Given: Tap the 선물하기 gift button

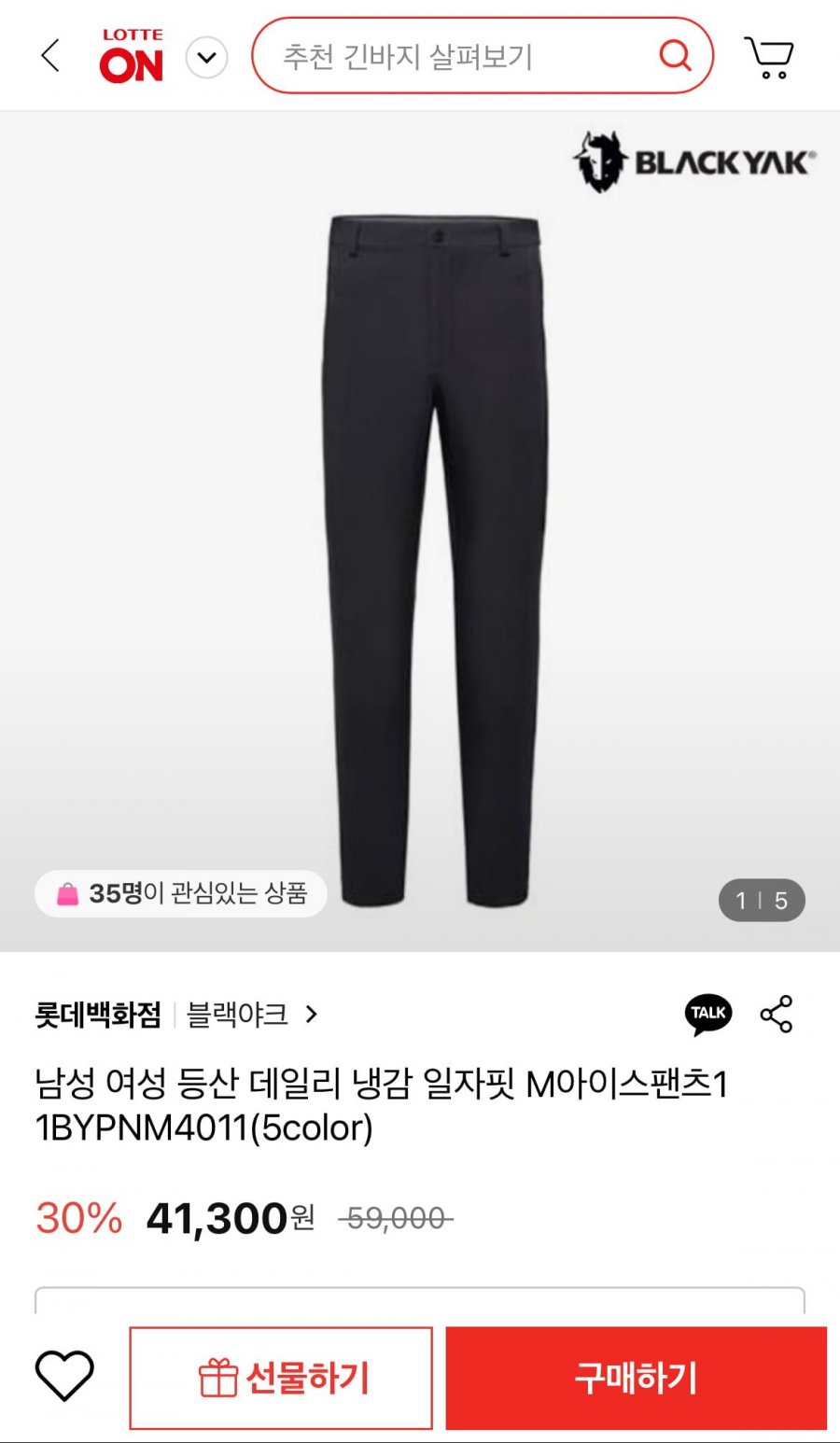Looking at the screenshot, I should click(281, 1378).
